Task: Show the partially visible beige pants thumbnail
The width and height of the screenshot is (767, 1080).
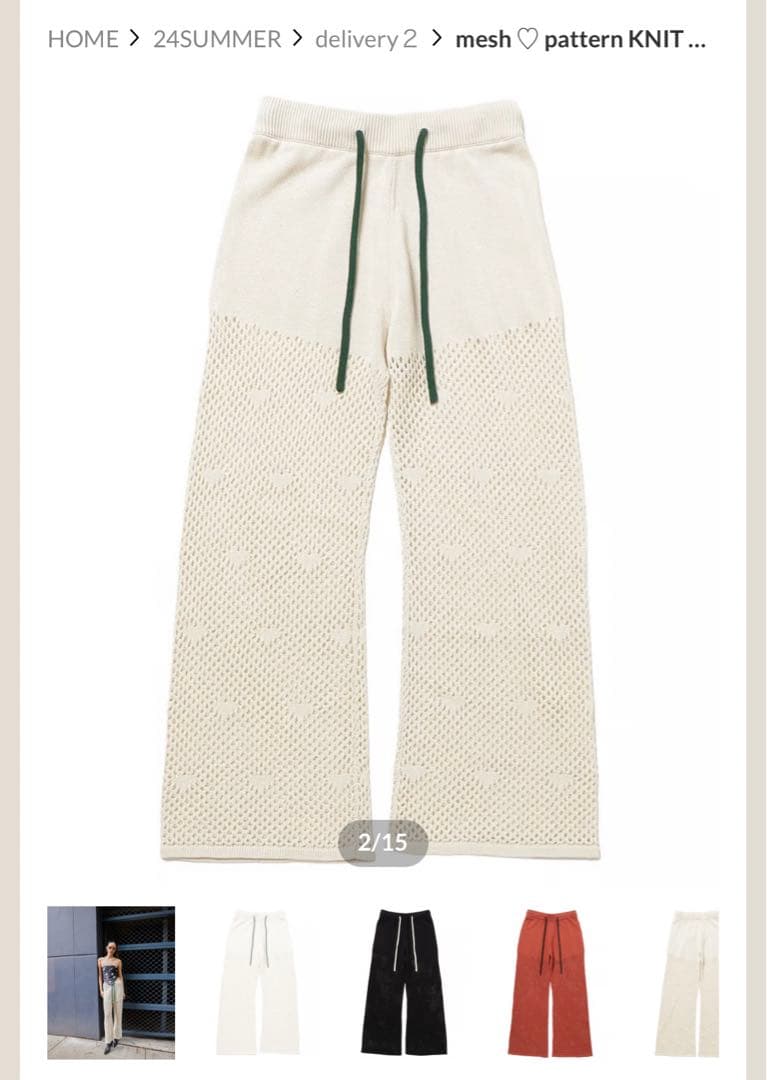Action: [x=688, y=982]
